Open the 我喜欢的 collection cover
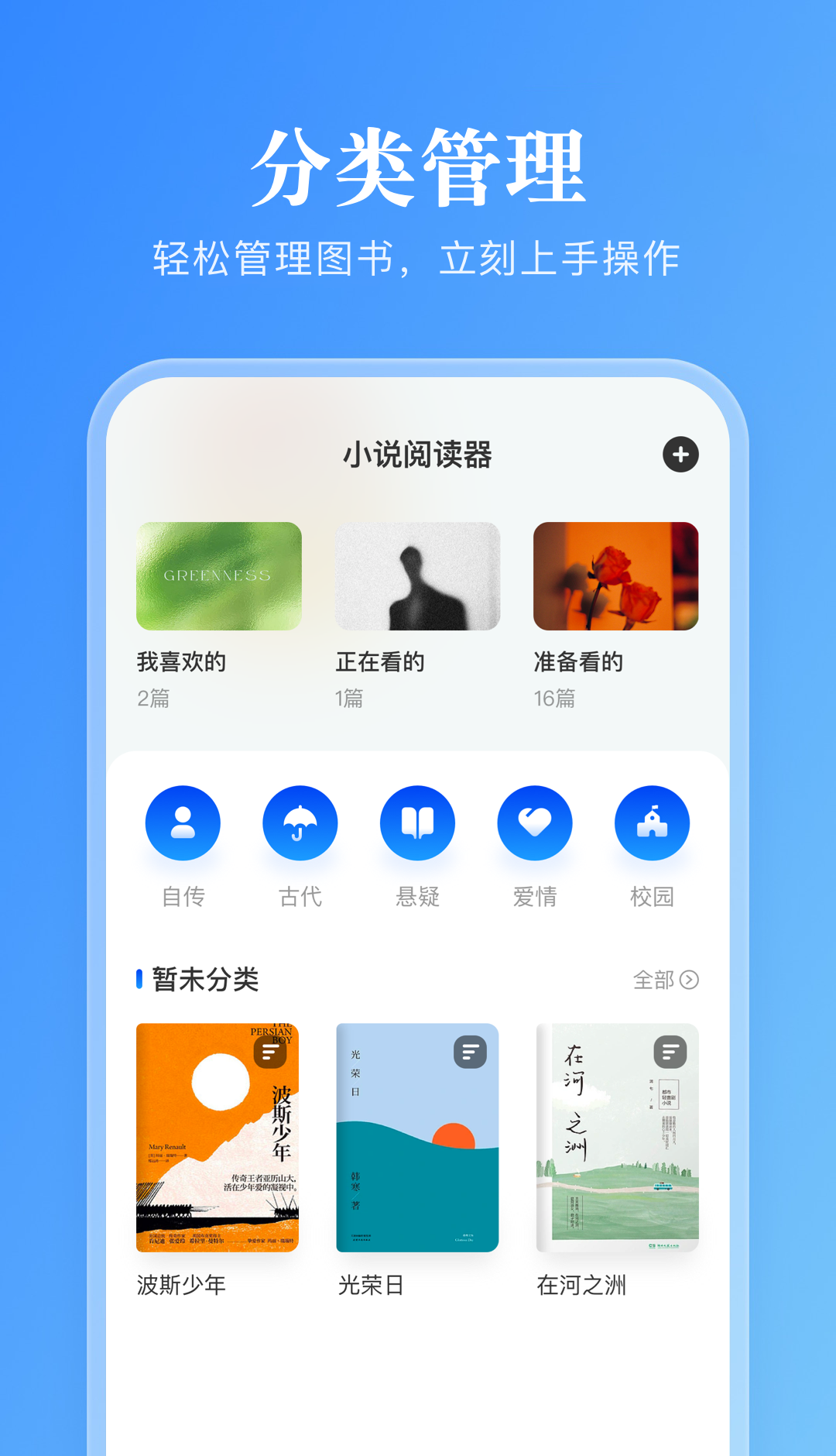This screenshot has width=836, height=1456. point(218,576)
